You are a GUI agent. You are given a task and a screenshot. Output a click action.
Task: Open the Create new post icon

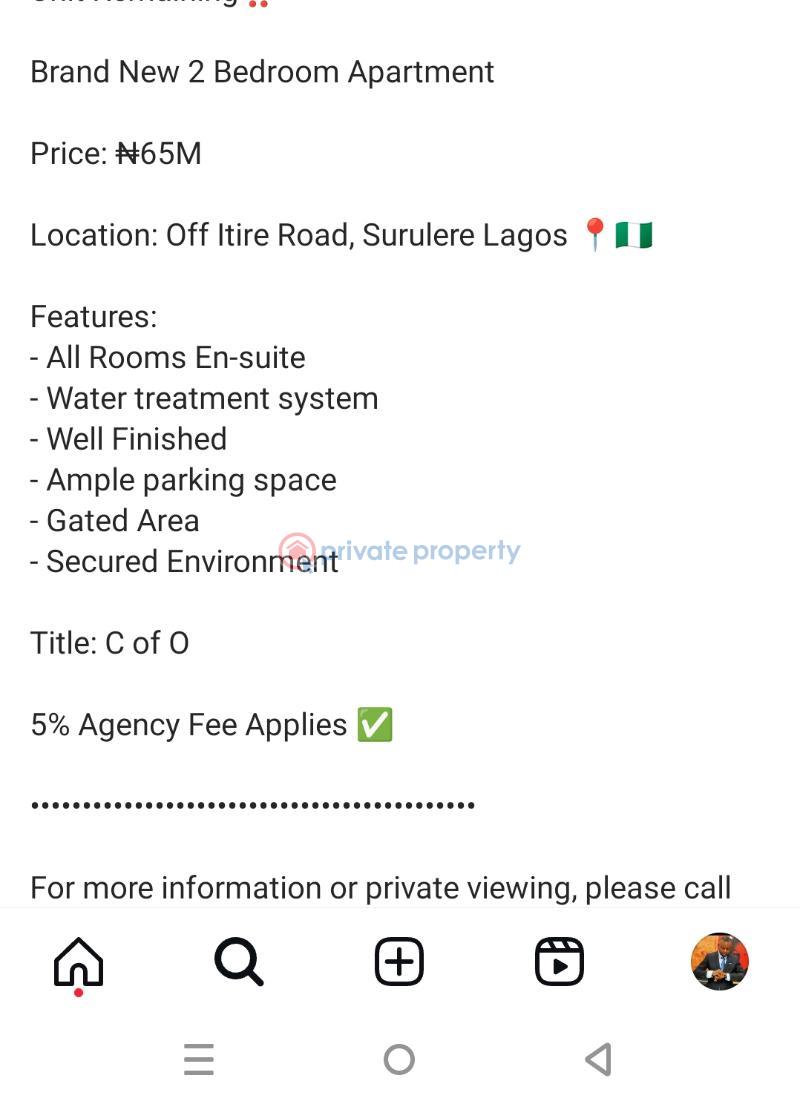click(x=399, y=961)
